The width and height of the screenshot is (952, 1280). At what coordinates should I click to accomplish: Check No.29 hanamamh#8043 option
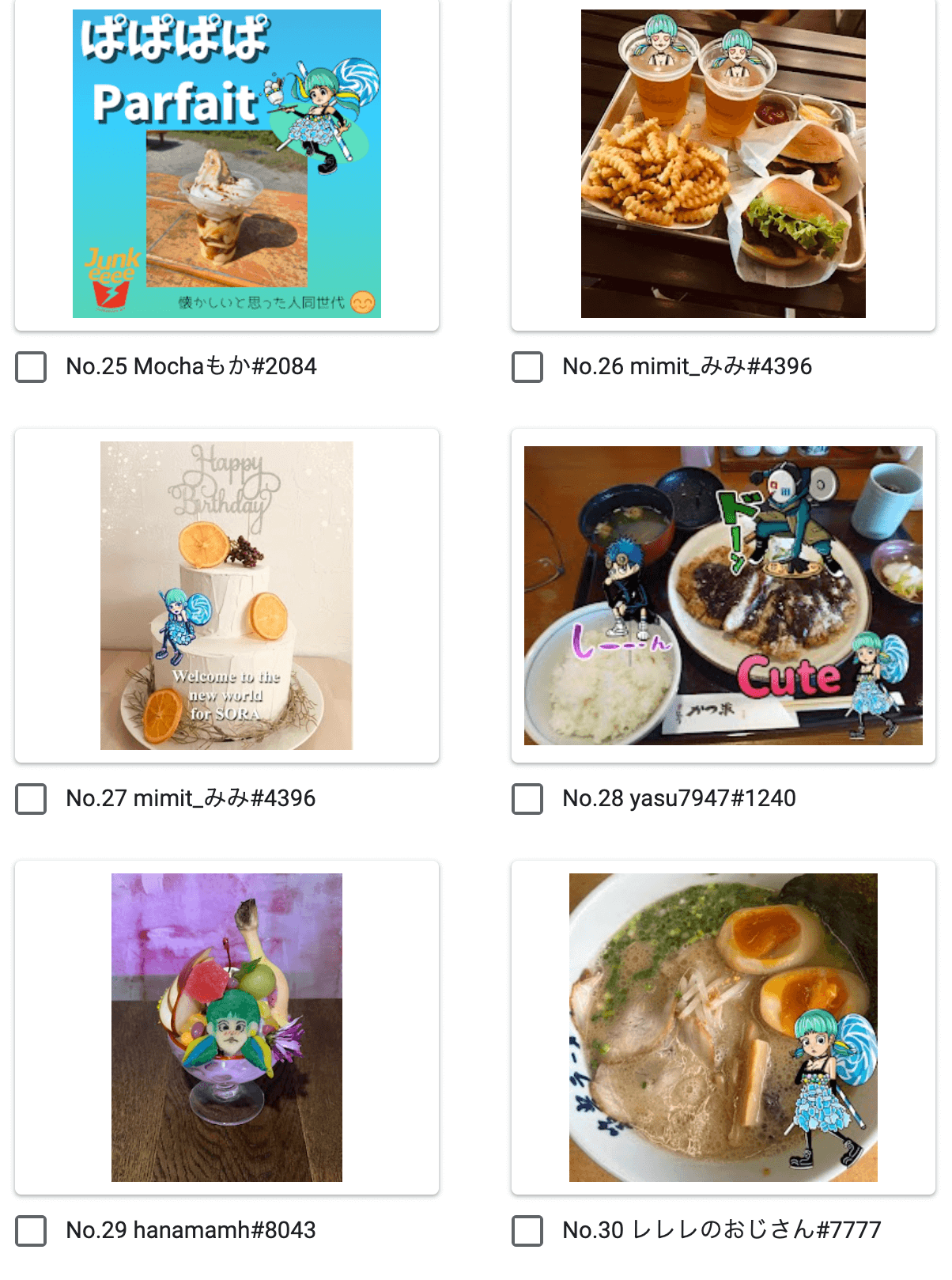(32, 1231)
